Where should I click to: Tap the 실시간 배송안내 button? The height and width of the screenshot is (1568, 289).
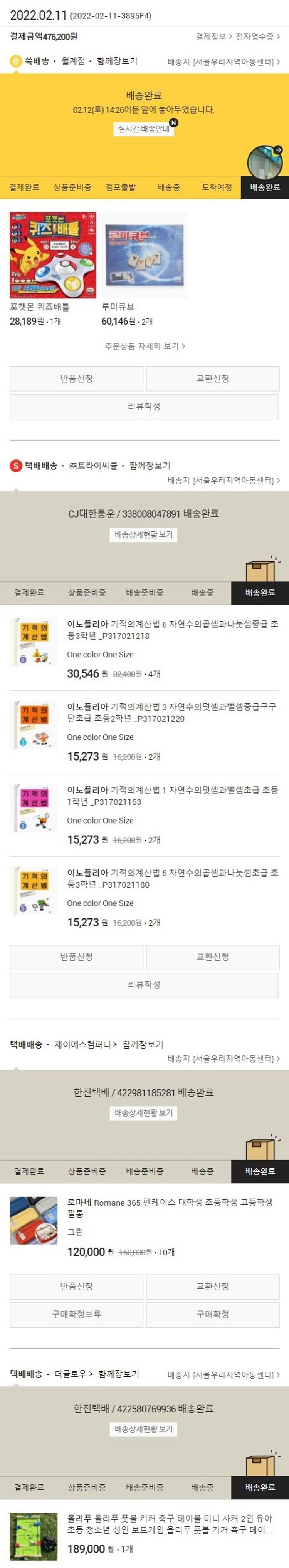pos(144,129)
